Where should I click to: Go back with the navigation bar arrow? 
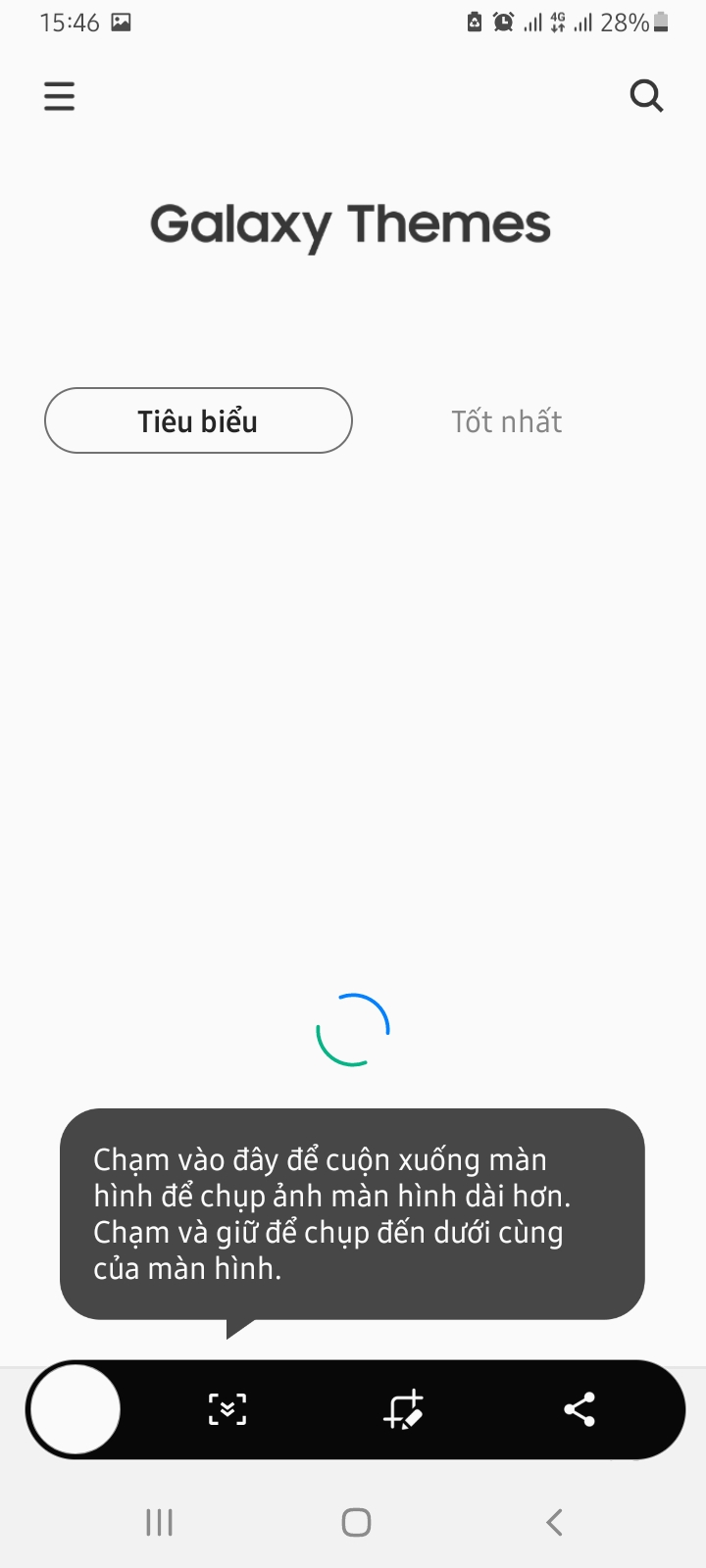pos(554,1522)
